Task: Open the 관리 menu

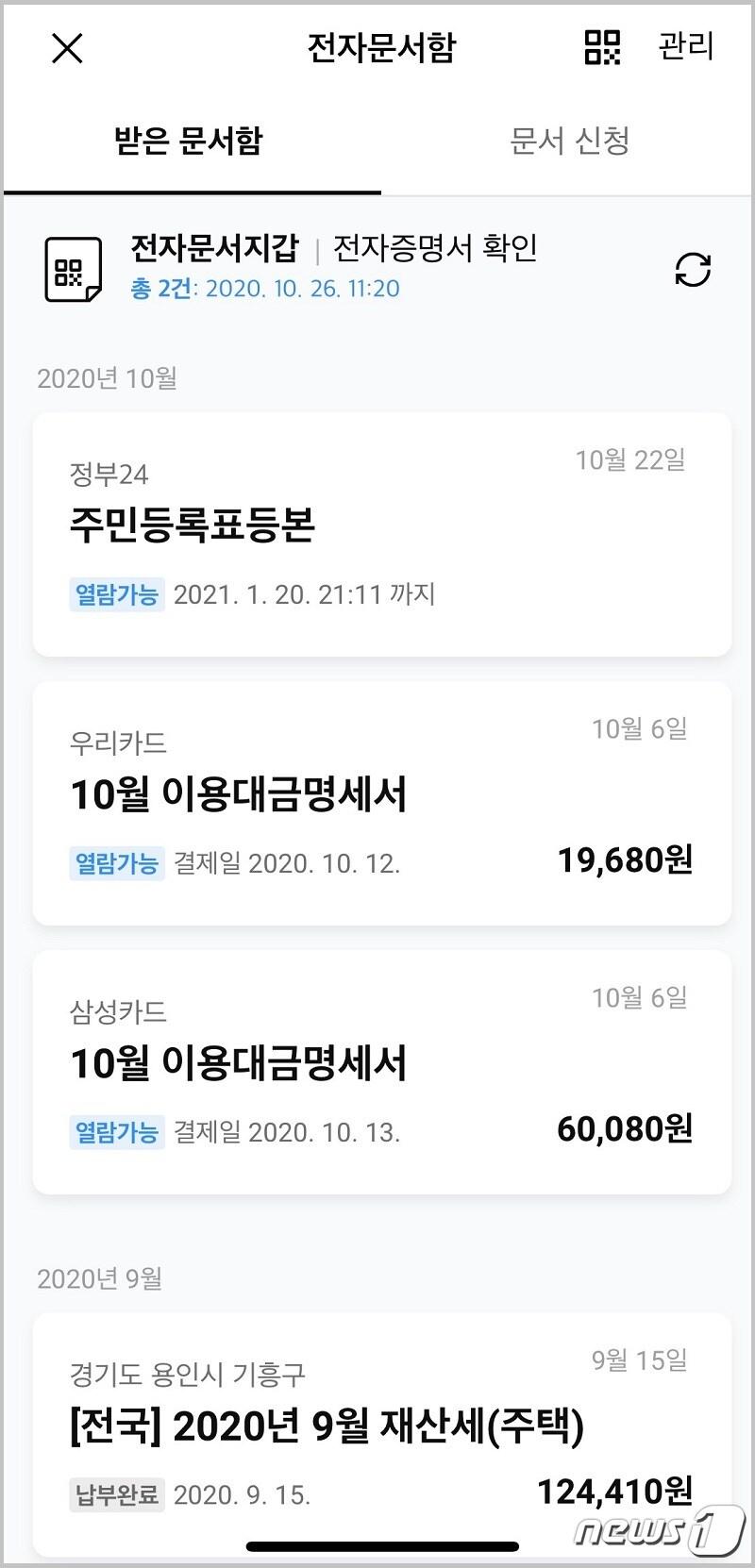Action: (x=686, y=48)
